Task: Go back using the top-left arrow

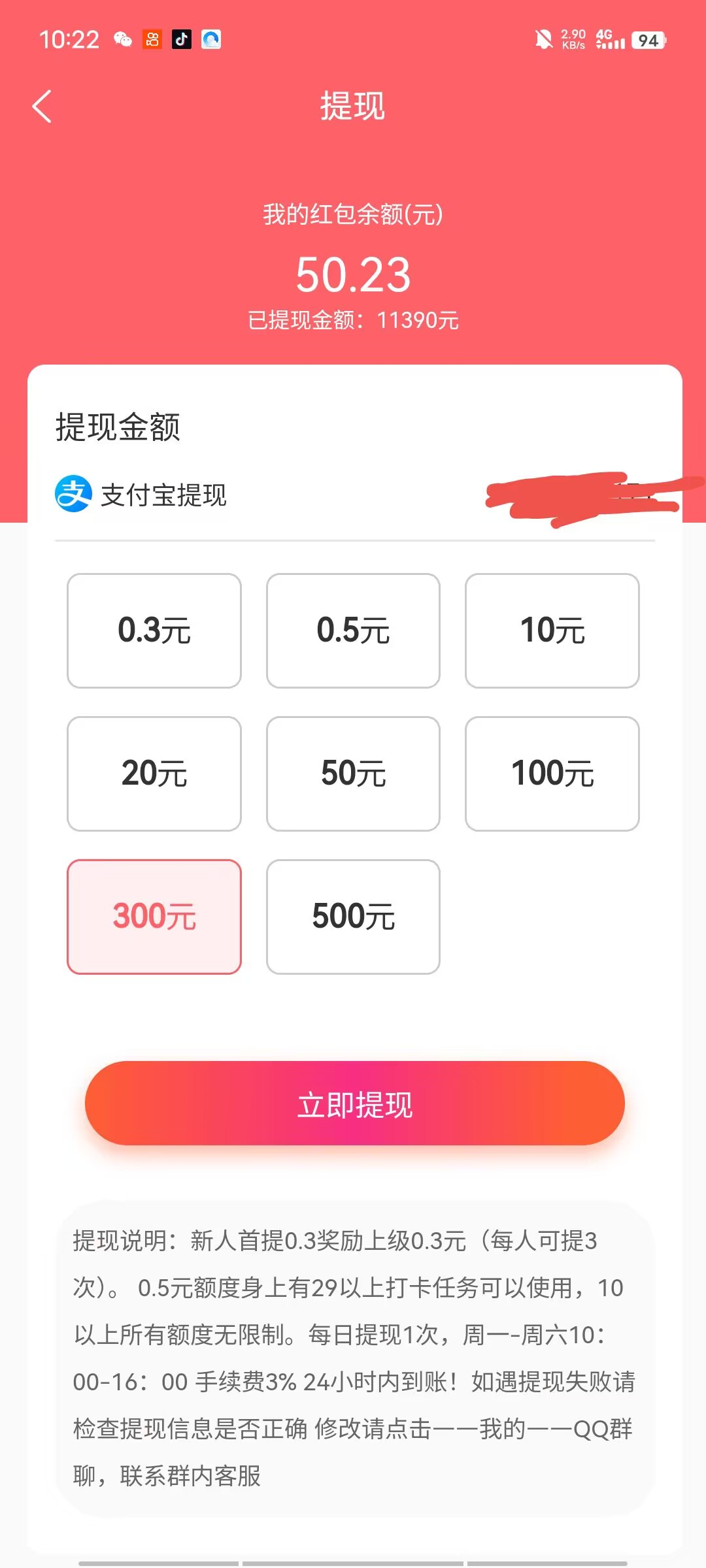Action: [42, 106]
